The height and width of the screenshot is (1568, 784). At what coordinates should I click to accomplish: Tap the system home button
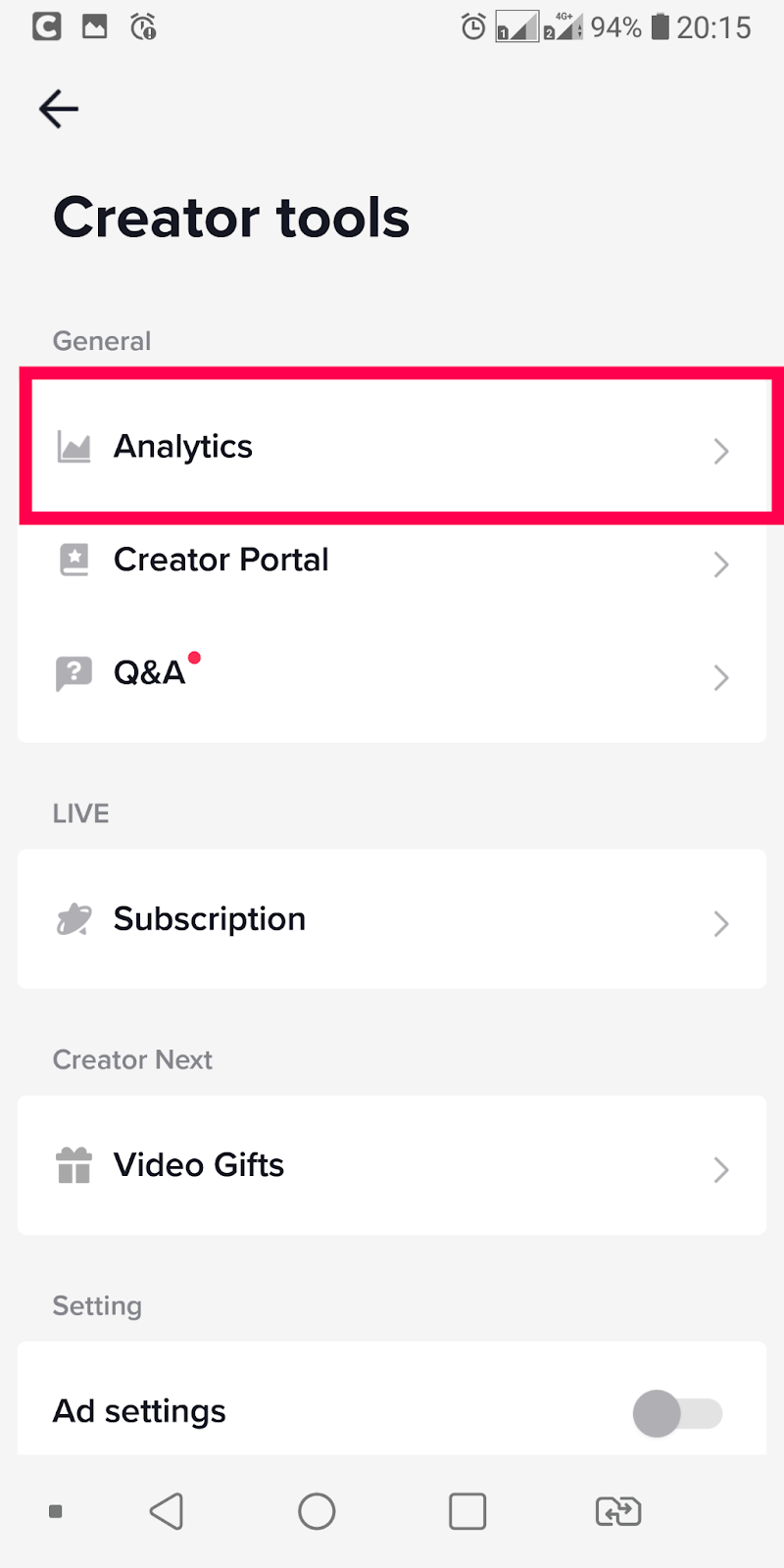click(317, 1511)
